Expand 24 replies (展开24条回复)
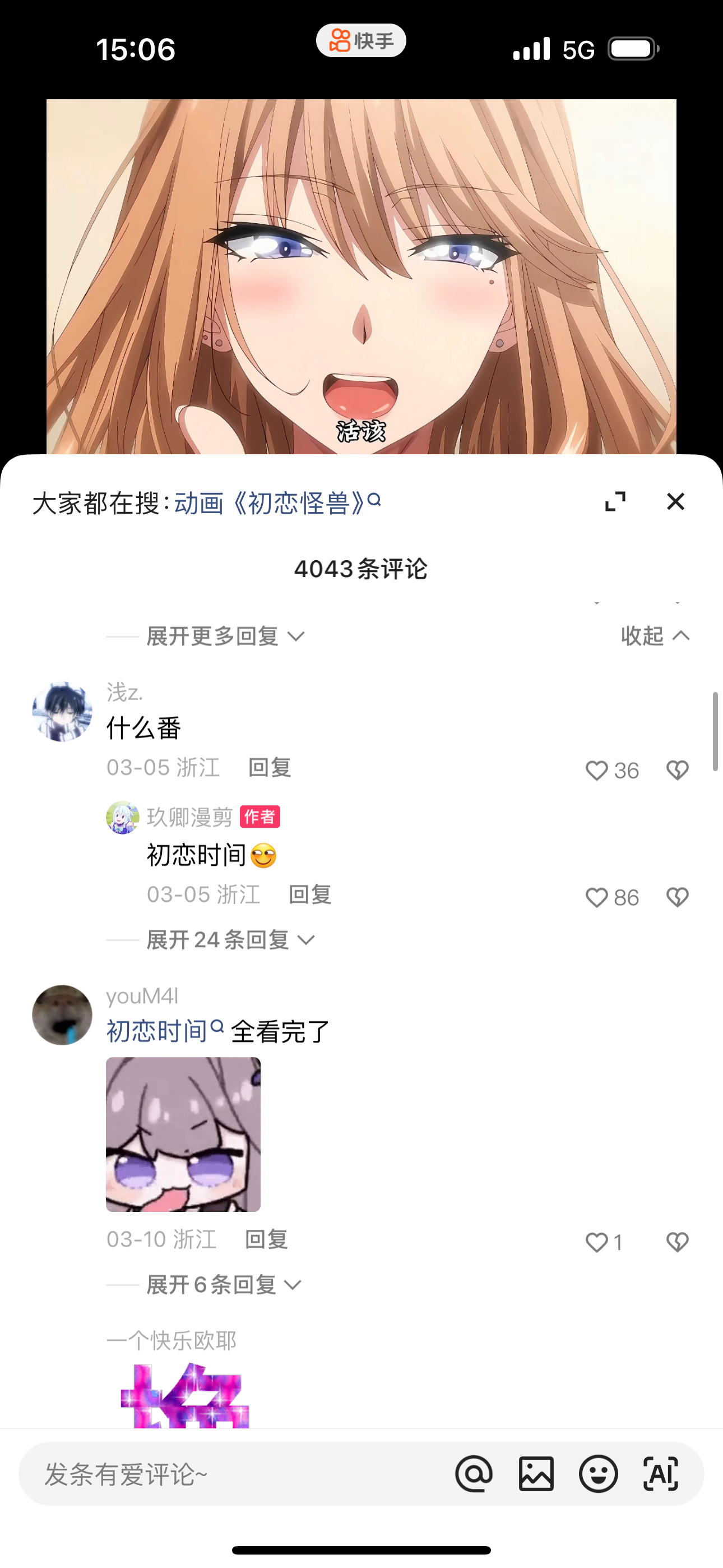 pos(230,940)
